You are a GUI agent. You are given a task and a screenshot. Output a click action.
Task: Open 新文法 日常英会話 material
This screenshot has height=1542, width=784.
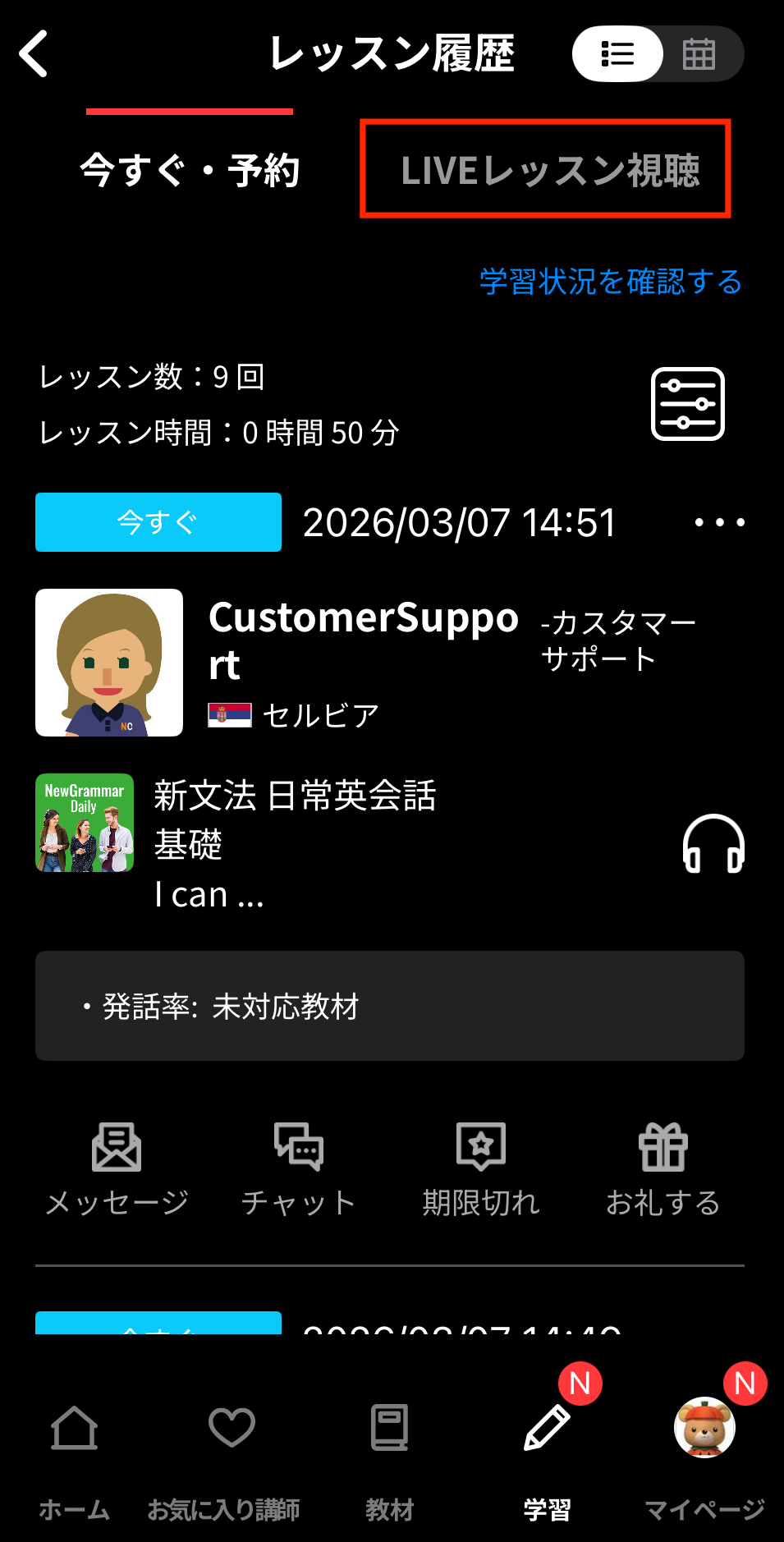click(x=85, y=823)
